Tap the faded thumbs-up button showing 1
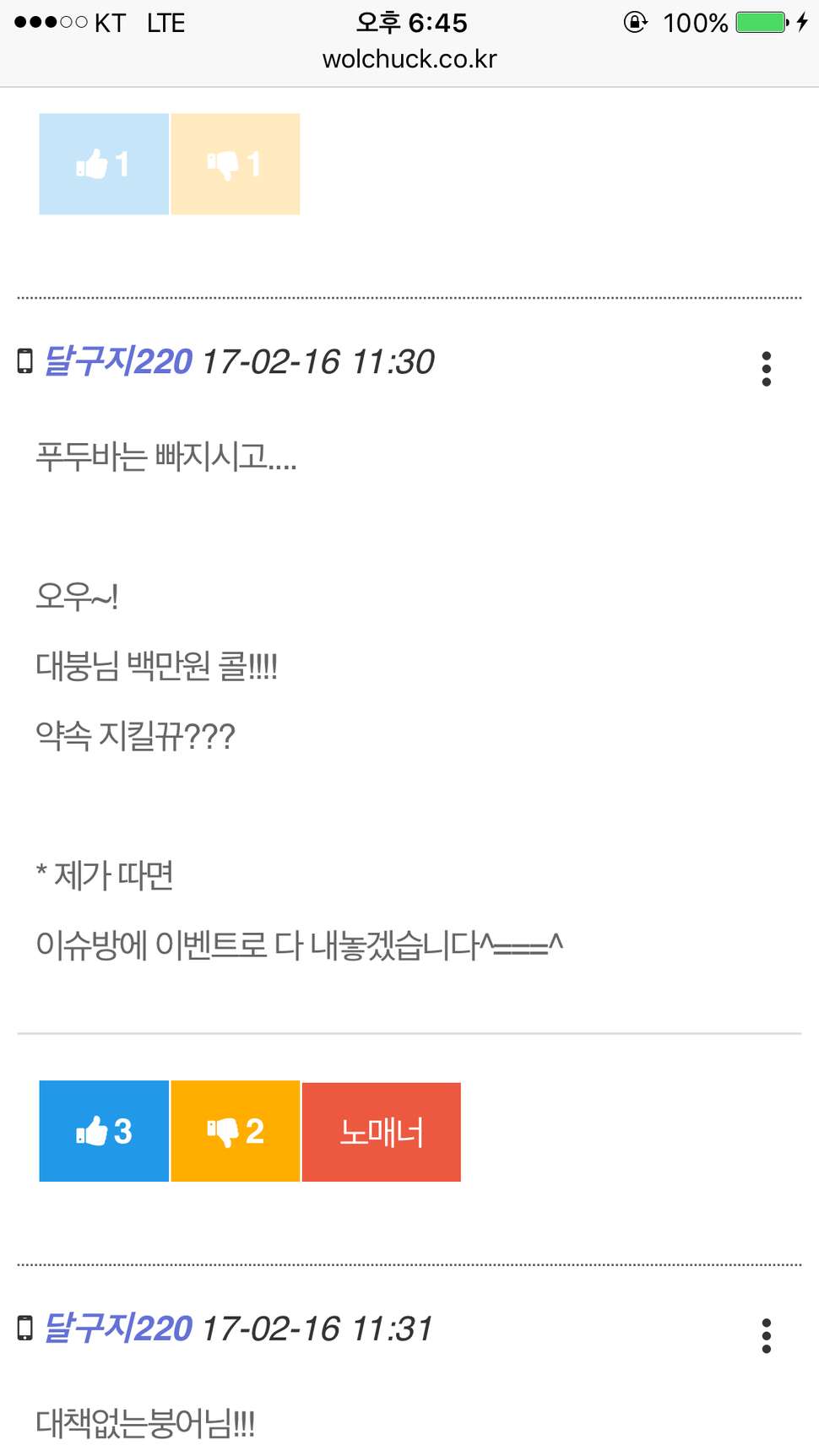 104,164
